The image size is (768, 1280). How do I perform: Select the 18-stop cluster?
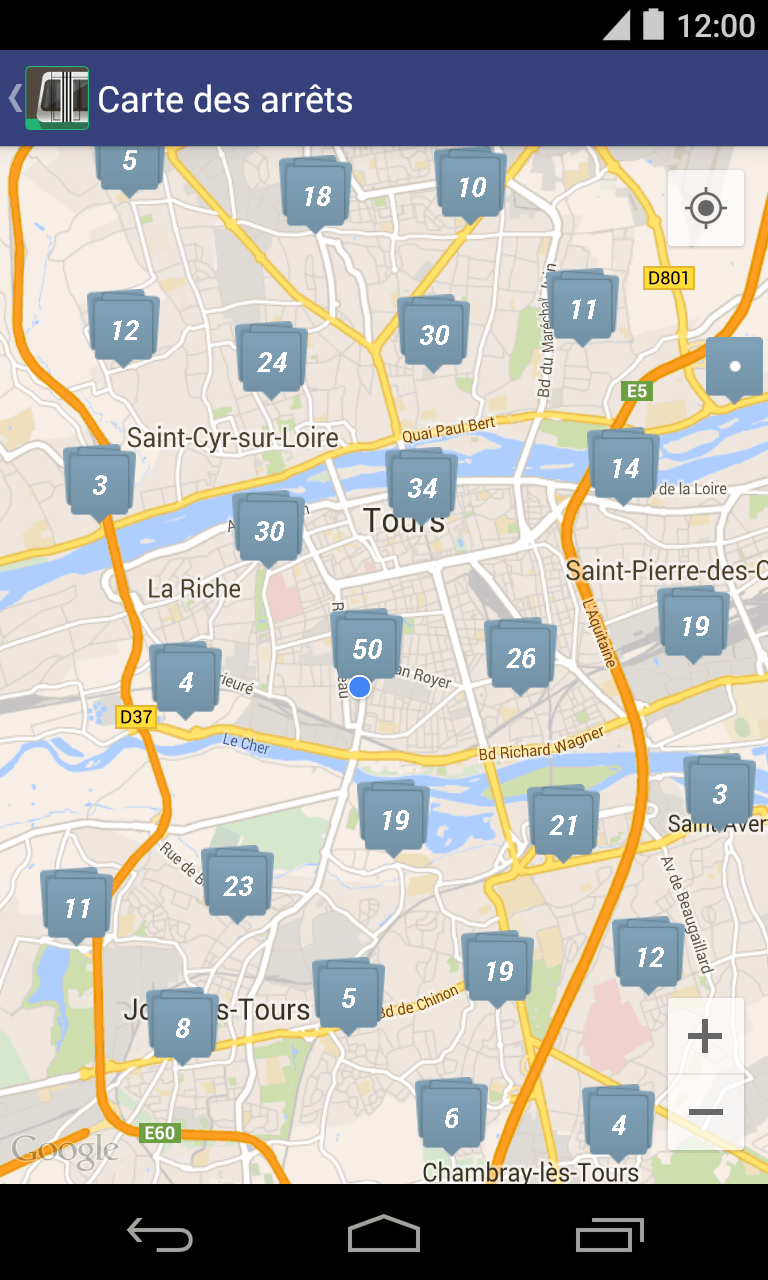tap(316, 195)
